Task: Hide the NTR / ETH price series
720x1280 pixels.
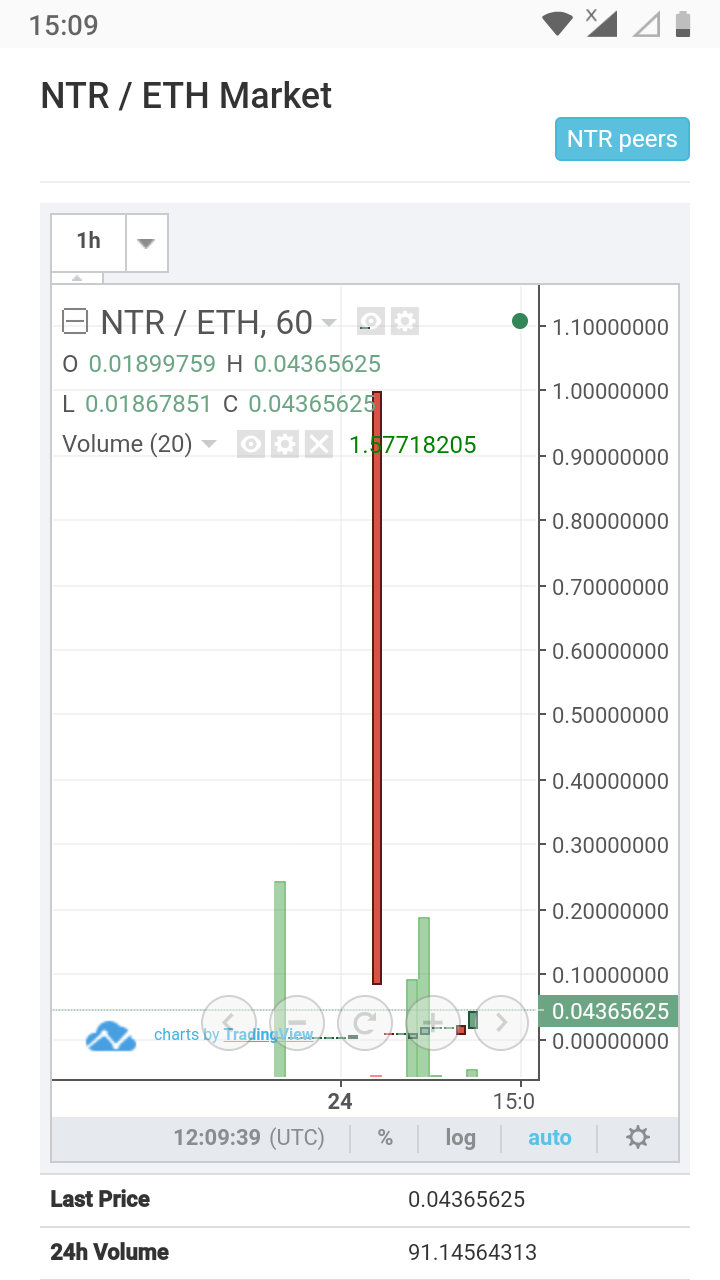Action: (371, 322)
